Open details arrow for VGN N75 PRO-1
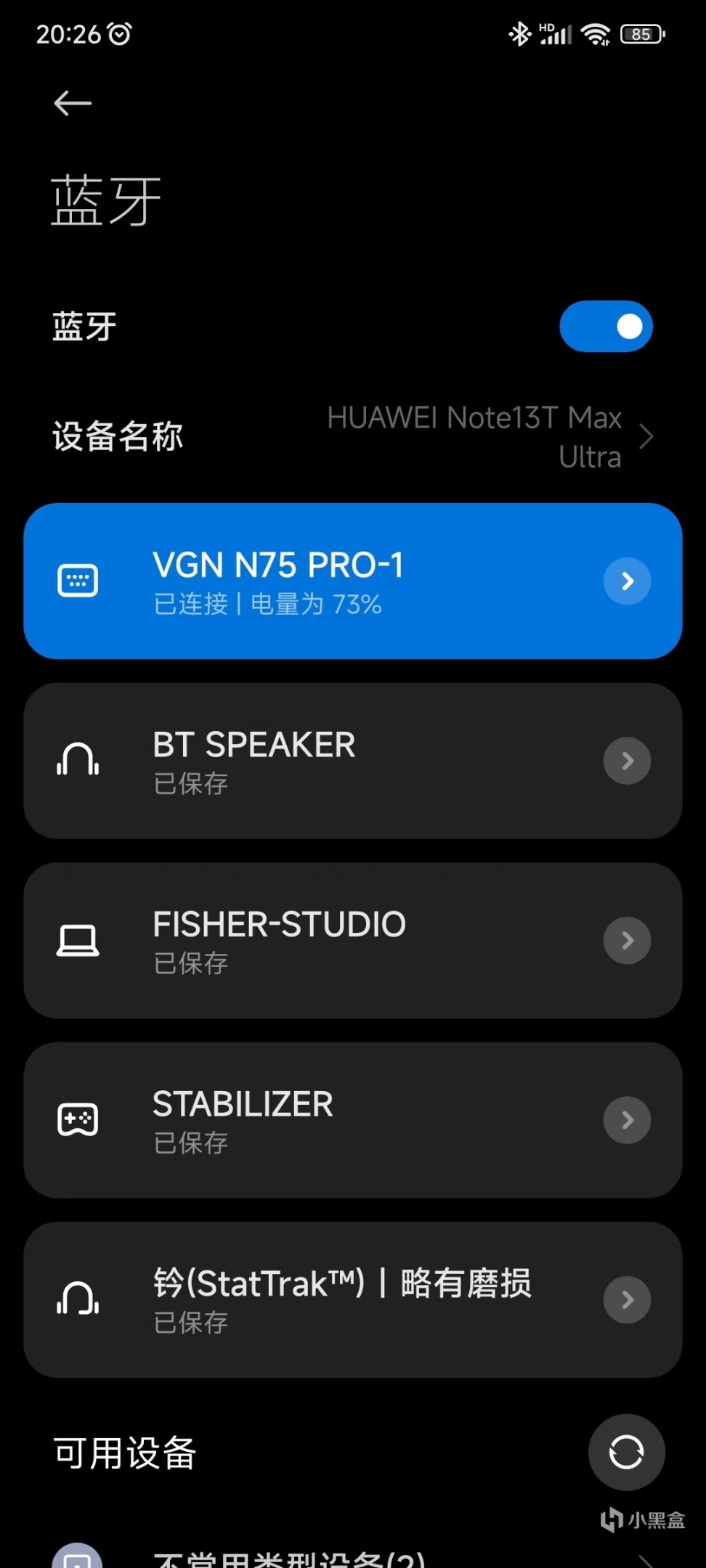This screenshot has height=1568, width=706. coord(627,581)
